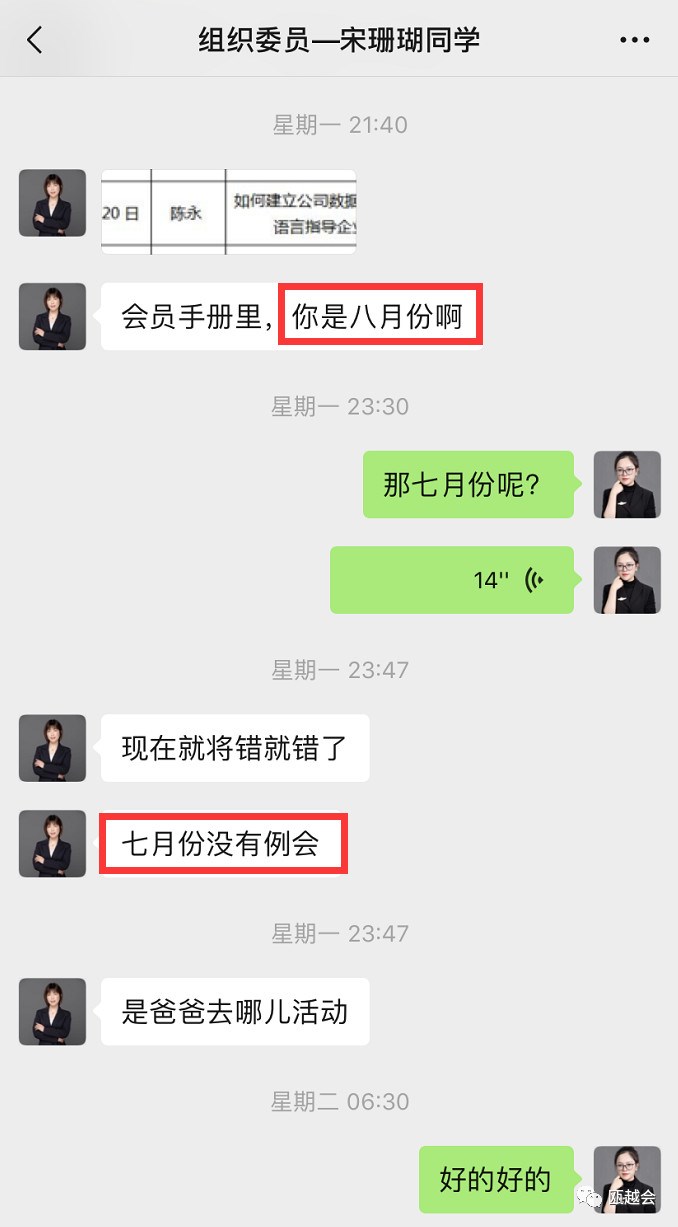The width and height of the screenshot is (678, 1227).
Task: View your avatar next to 那七月份呢?
Action: (x=627, y=484)
